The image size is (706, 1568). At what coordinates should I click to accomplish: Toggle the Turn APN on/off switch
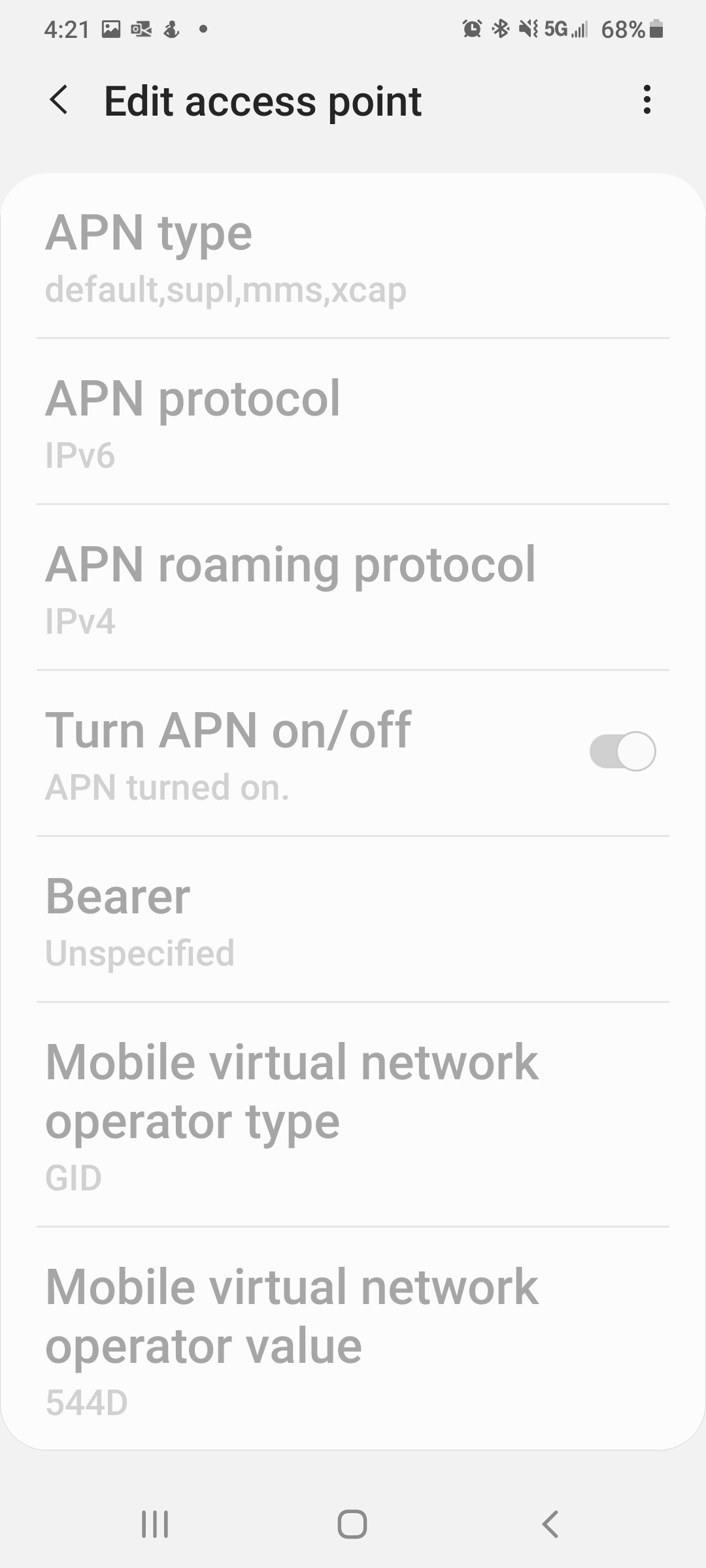pos(622,751)
